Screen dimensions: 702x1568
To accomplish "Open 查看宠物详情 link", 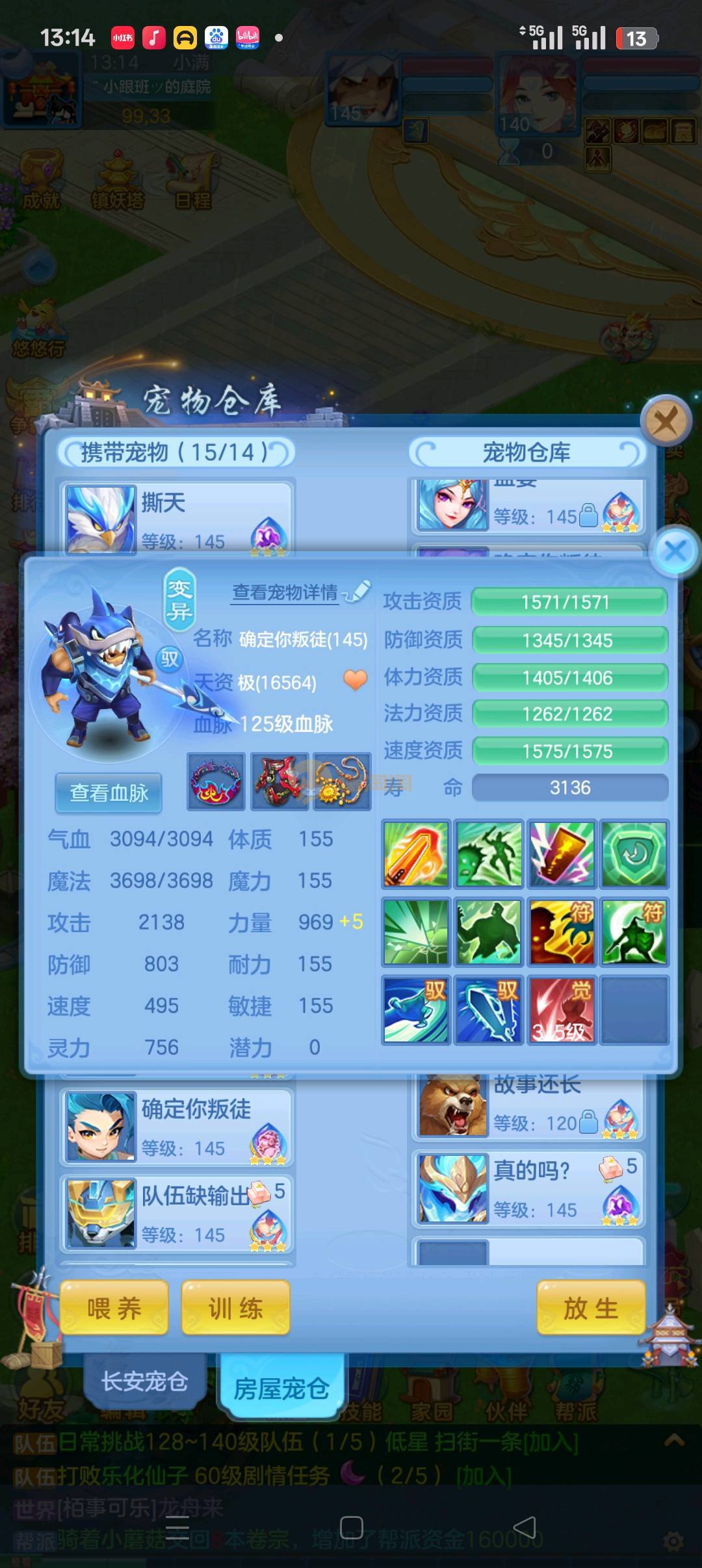I will coord(285,592).
